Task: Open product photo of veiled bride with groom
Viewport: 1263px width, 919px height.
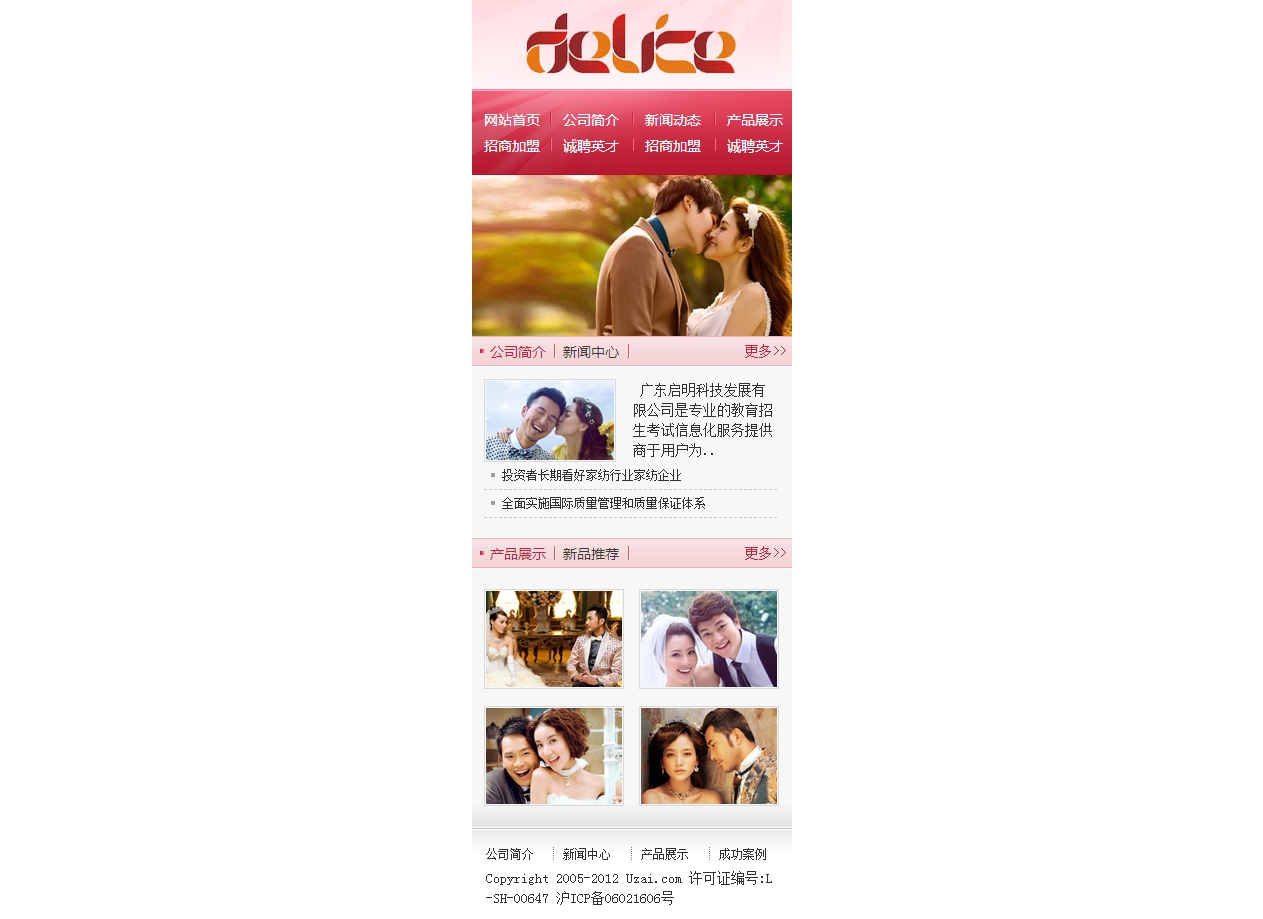Action: point(708,639)
